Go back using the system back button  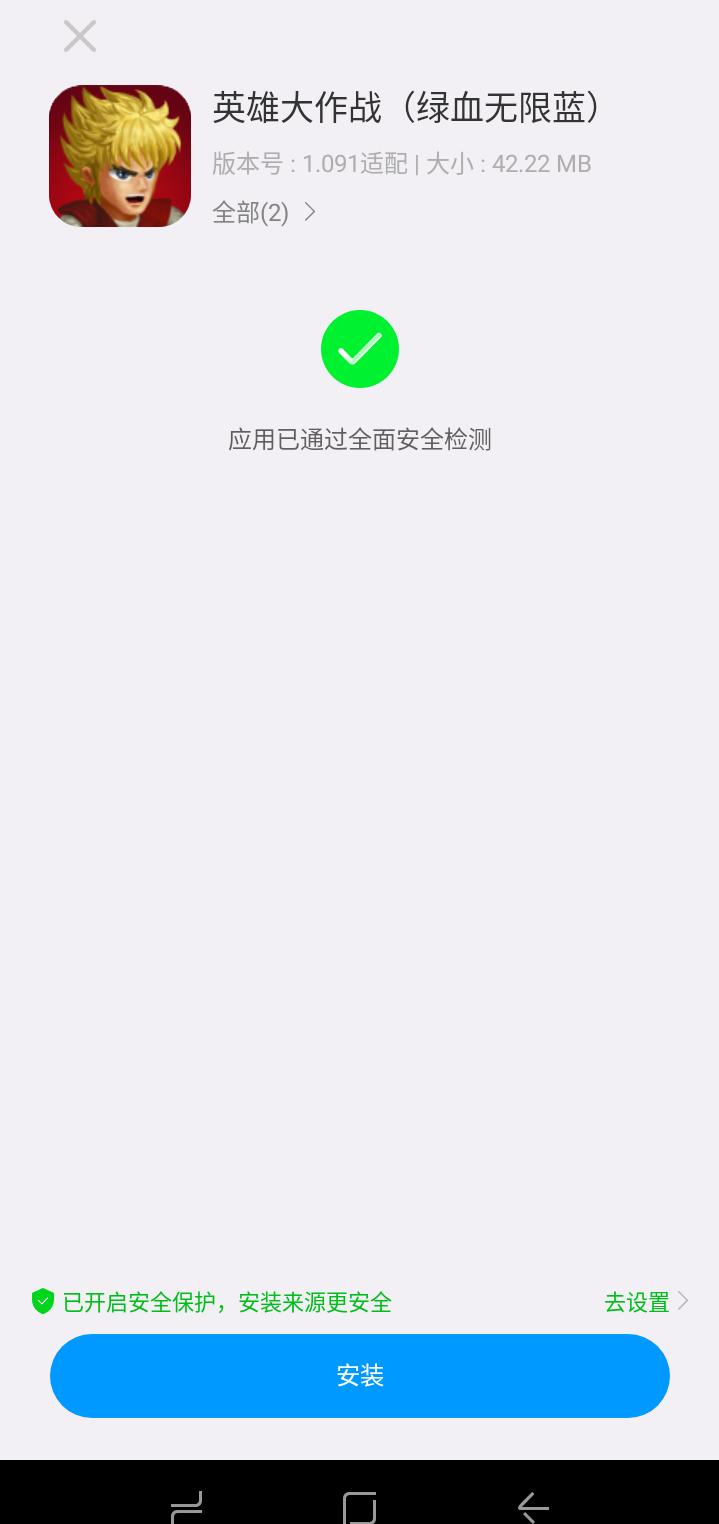tap(533, 1506)
